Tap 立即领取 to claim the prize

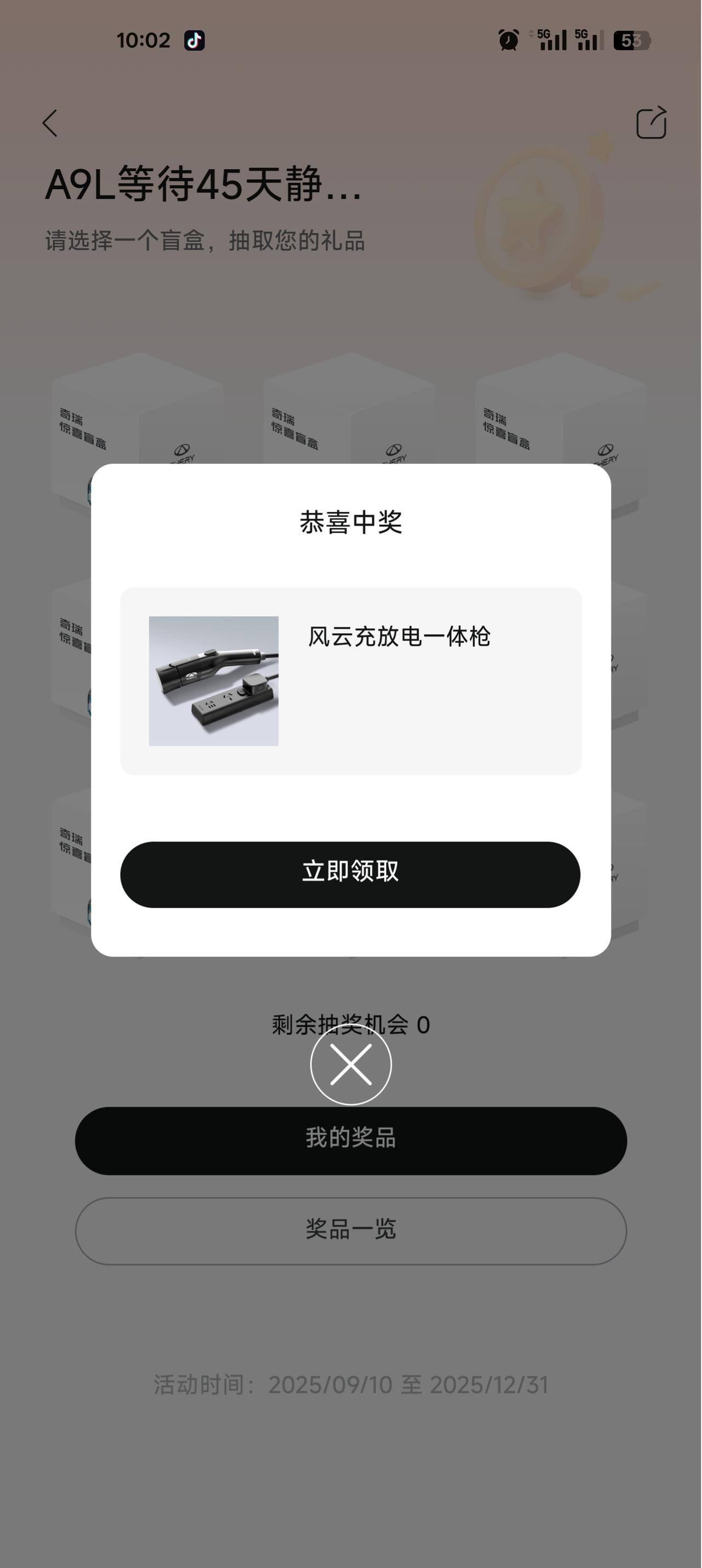tap(350, 874)
